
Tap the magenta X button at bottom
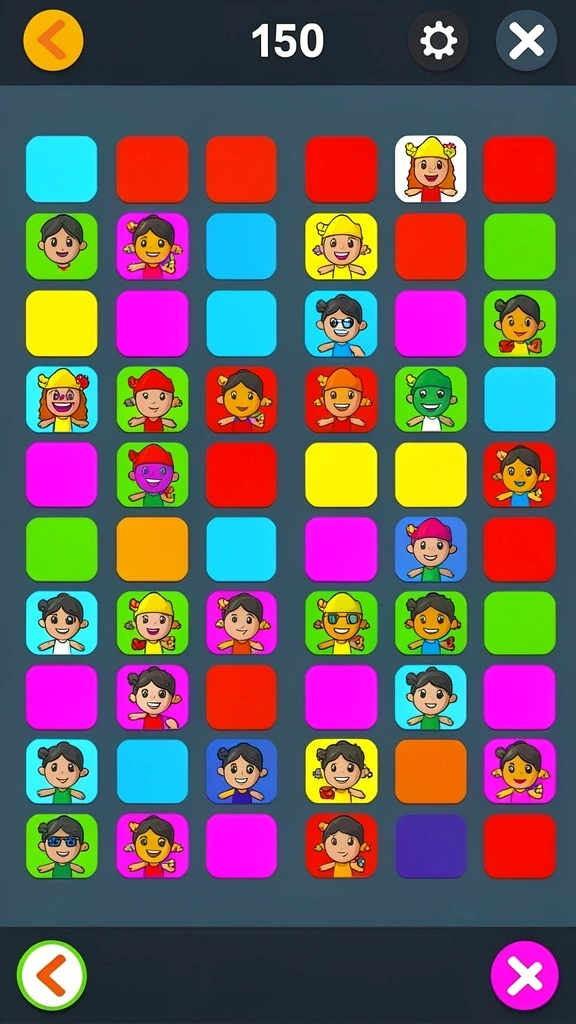(x=524, y=976)
